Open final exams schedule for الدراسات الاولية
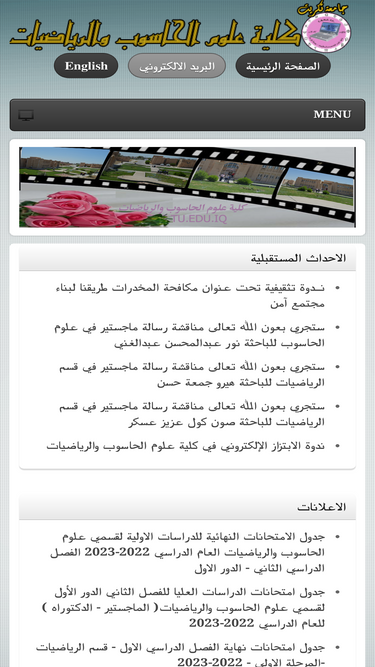Screen dimensions: 375x667 coord(188,552)
